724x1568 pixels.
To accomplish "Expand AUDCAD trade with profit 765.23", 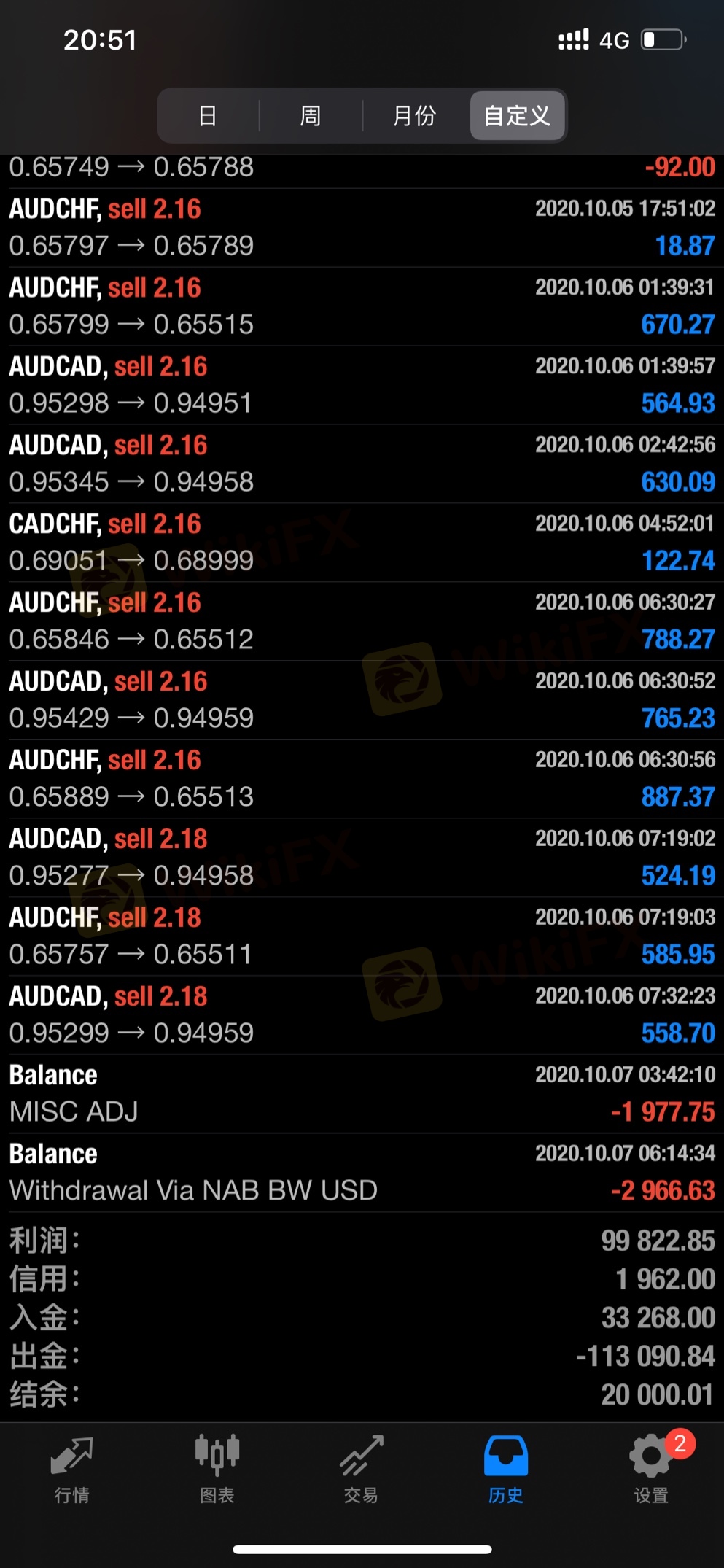I will (x=362, y=700).
